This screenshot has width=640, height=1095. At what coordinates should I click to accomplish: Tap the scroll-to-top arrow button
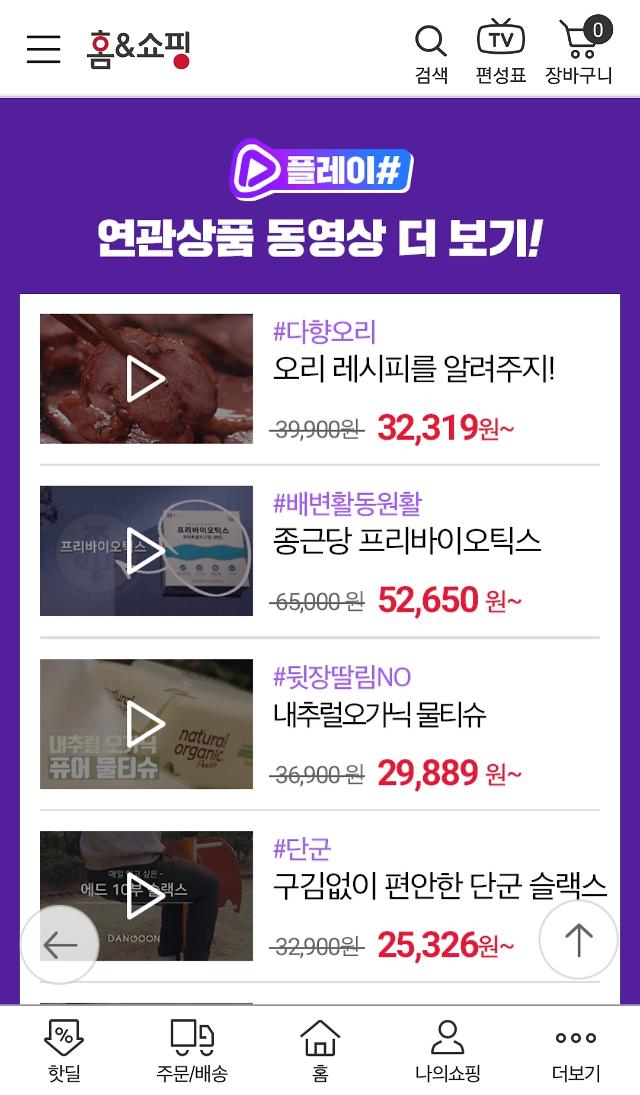(579, 939)
